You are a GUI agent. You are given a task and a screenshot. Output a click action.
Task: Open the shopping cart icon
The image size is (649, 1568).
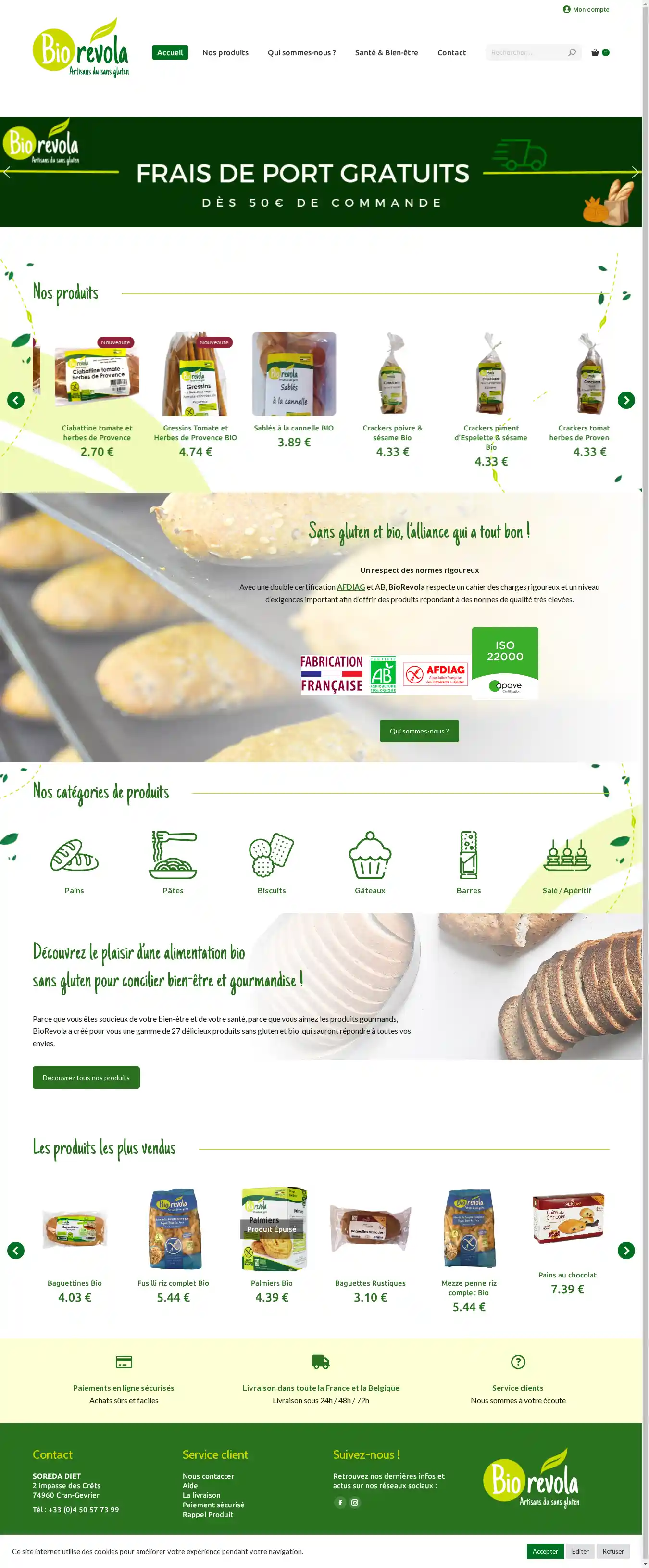point(596,52)
